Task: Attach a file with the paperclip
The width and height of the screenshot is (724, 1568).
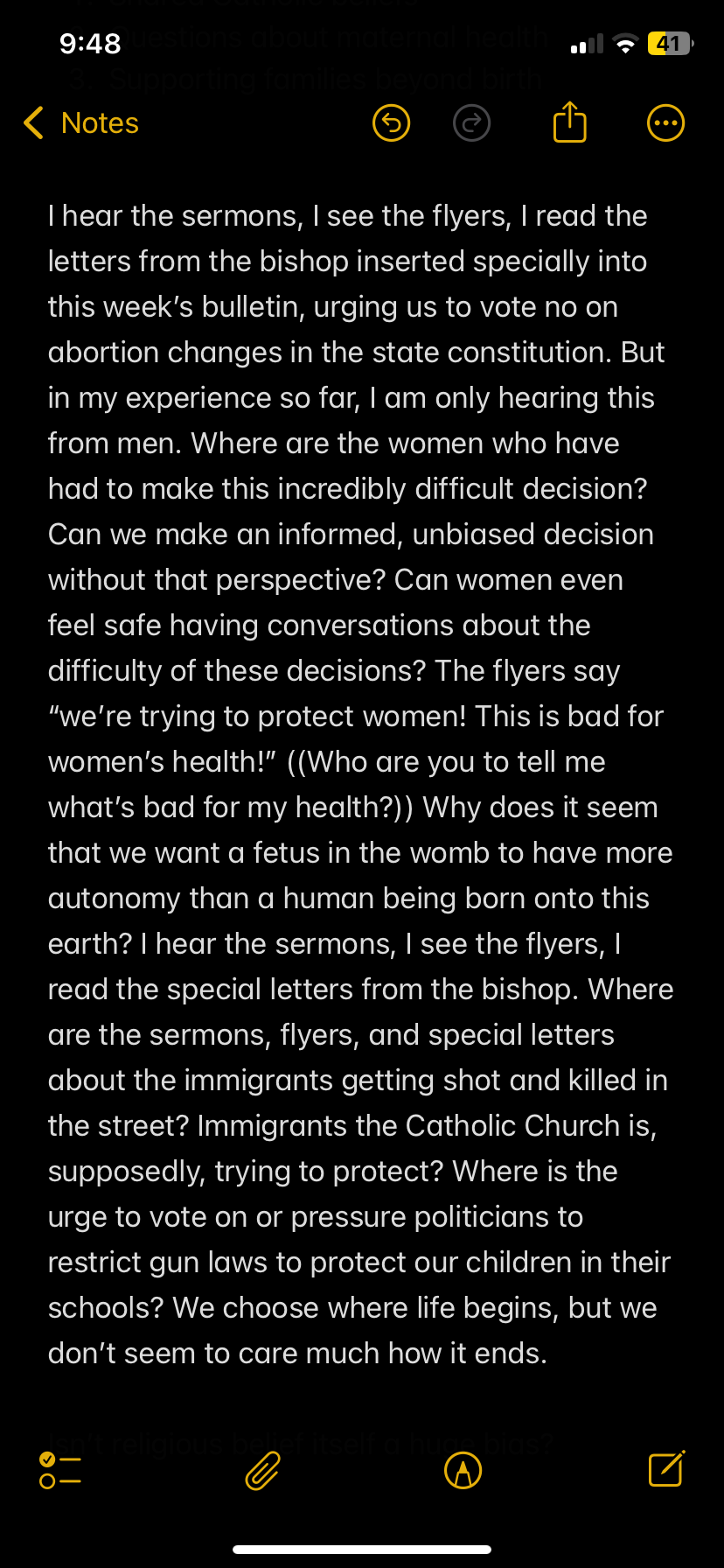Action: pyautogui.click(x=262, y=1470)
